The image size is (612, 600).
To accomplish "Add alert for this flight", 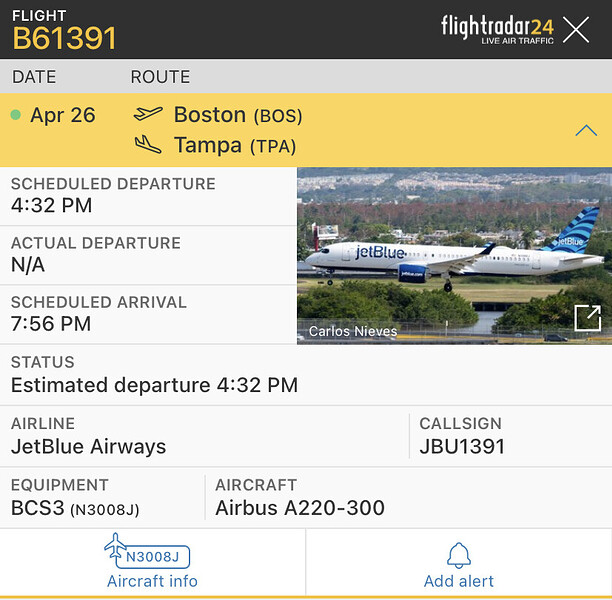I will [459, 564].
